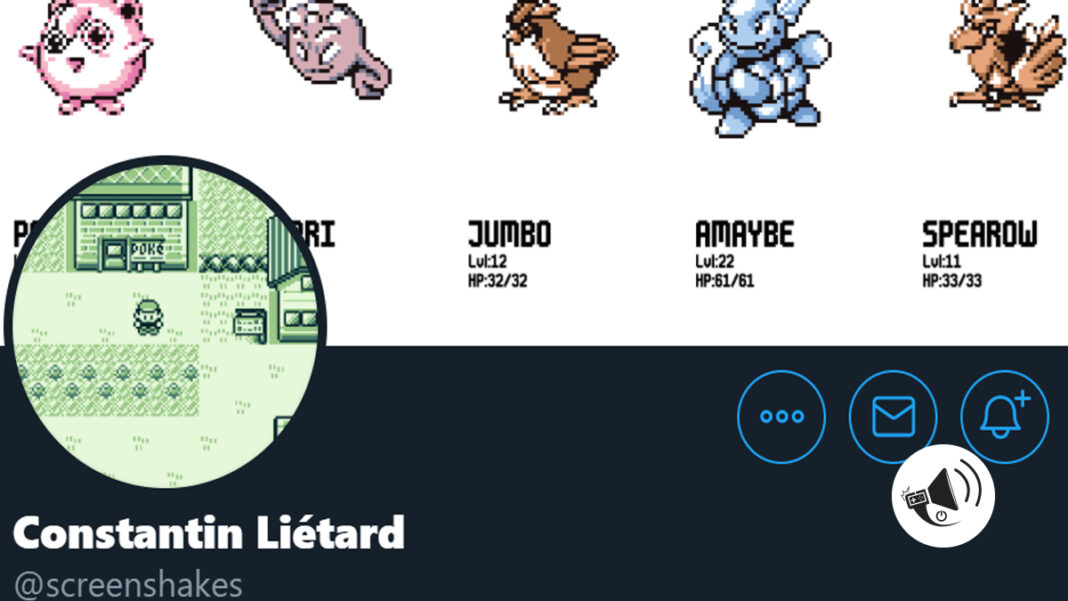Turn on notifications with the bell icon

[1004, 416]
